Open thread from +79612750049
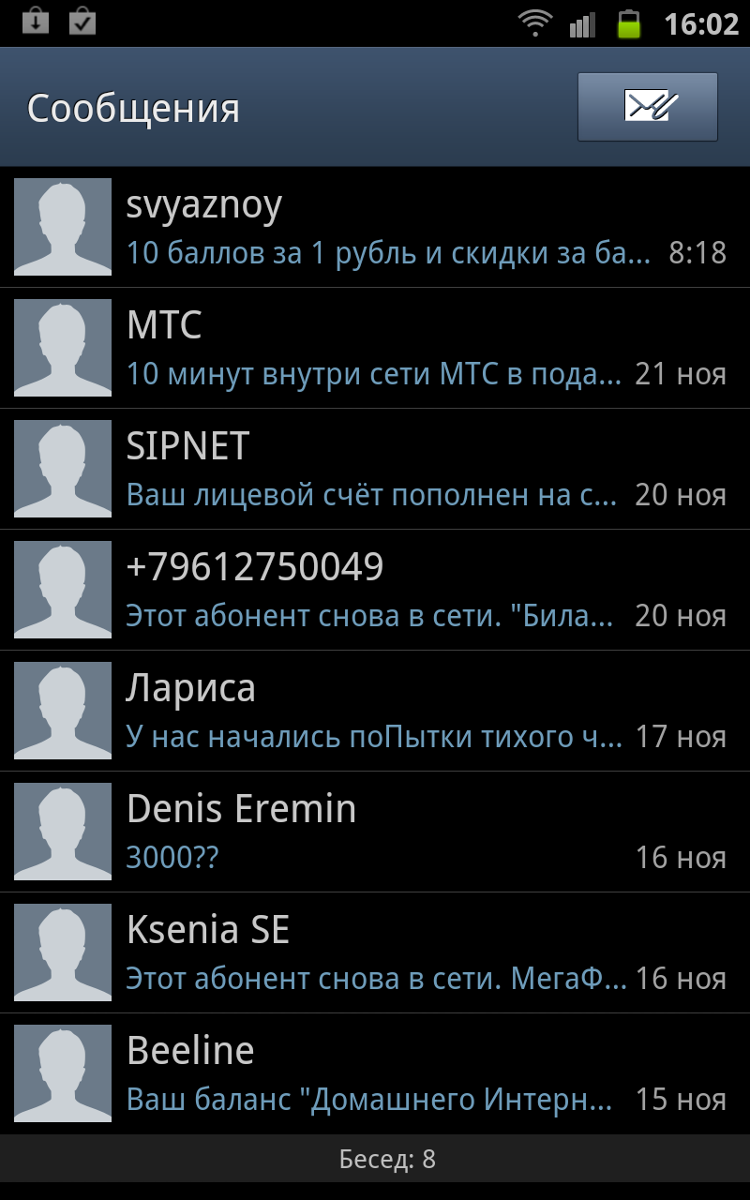This screenshot has height=1200, width=750. click(375, 590)
